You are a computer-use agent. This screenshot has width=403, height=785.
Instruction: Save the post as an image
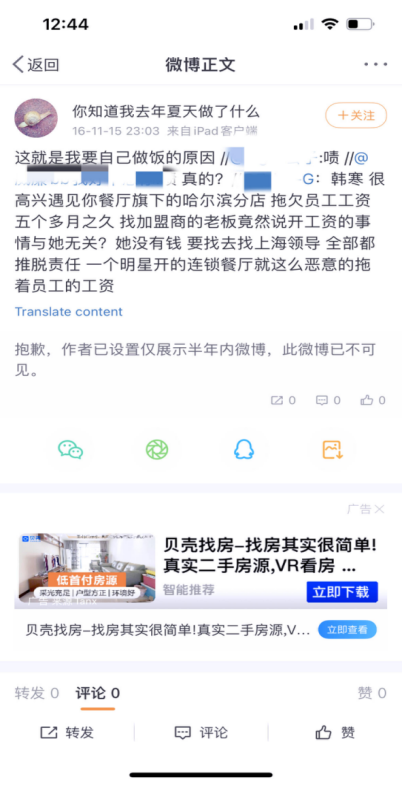pyautogui.click(x=332, y=450)
